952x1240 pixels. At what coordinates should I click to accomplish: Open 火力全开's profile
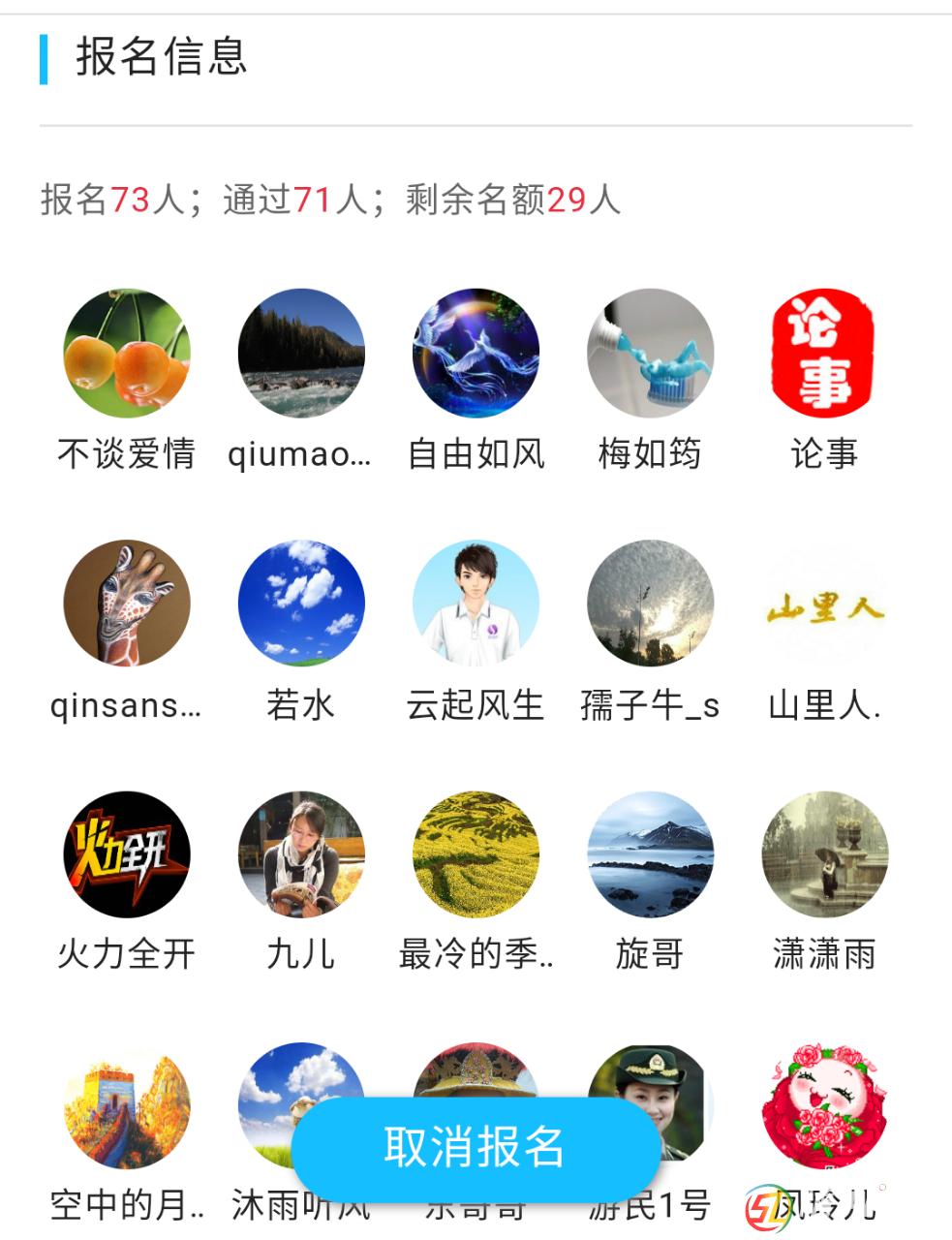click(127, 854)
